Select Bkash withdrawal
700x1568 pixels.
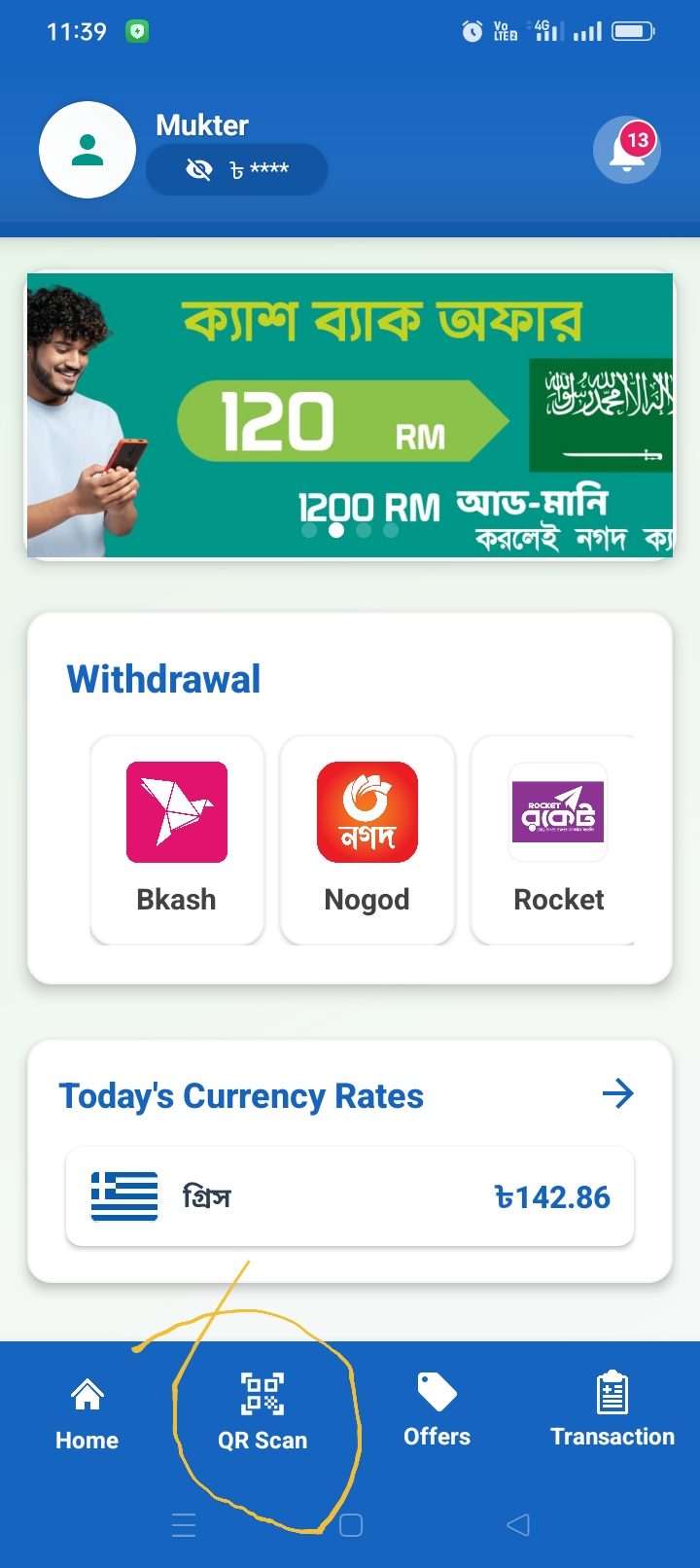[x=177, y=838]
